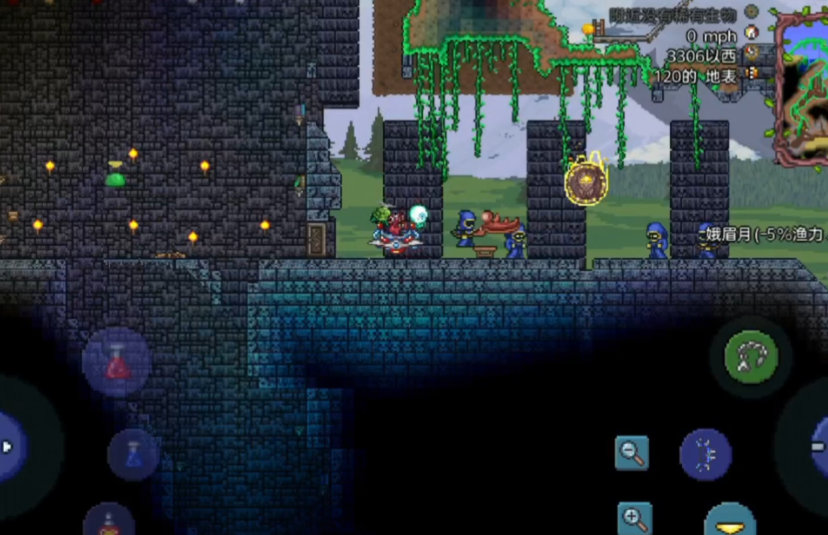The width and height of the screenshot is (828, 535).
Task: Drink the blue mana potion
Action: point(133,454)
